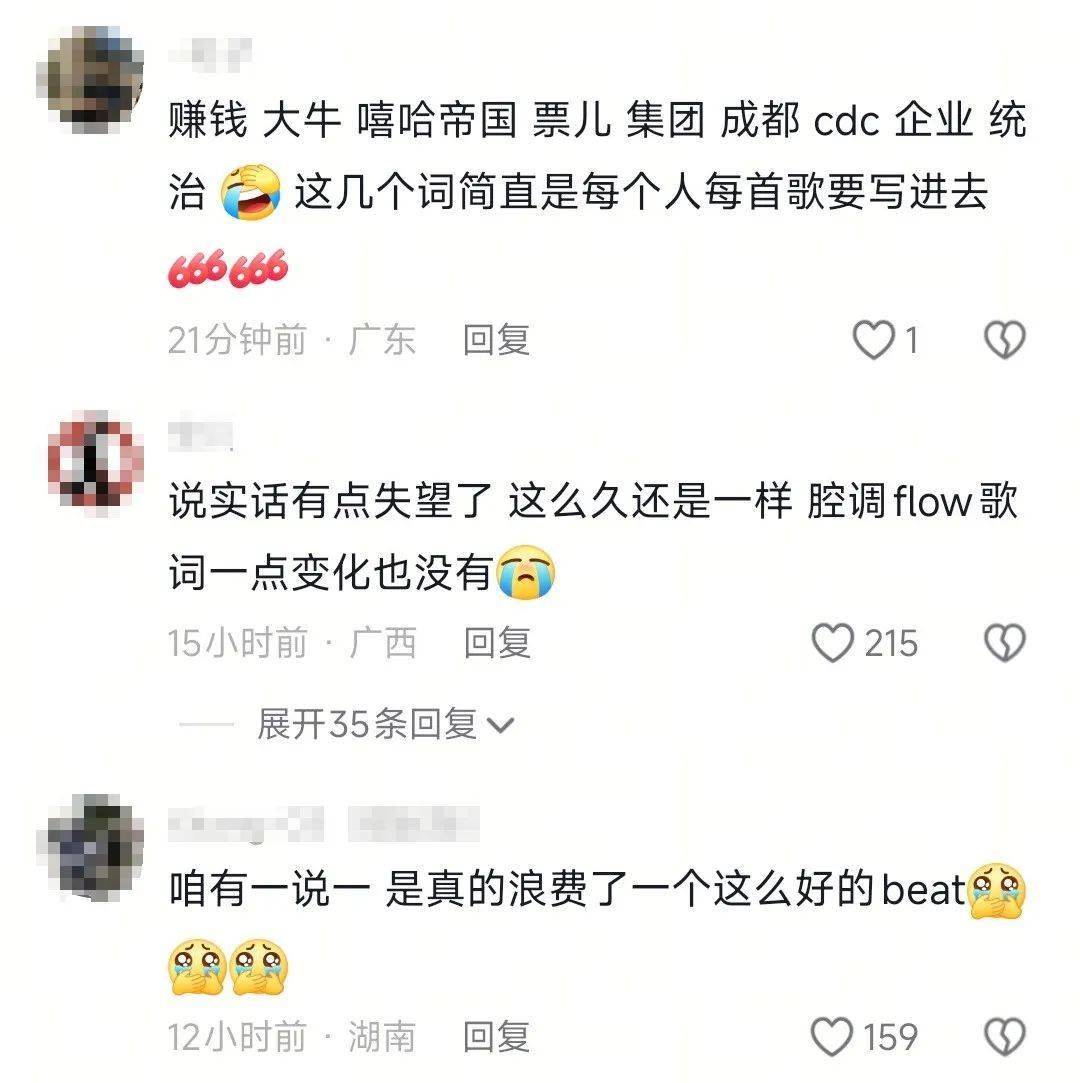Viewport: 1080px width, 1083px height.
Task: Dislike the 广西 comment
Action: click(x=1005, y=643)
